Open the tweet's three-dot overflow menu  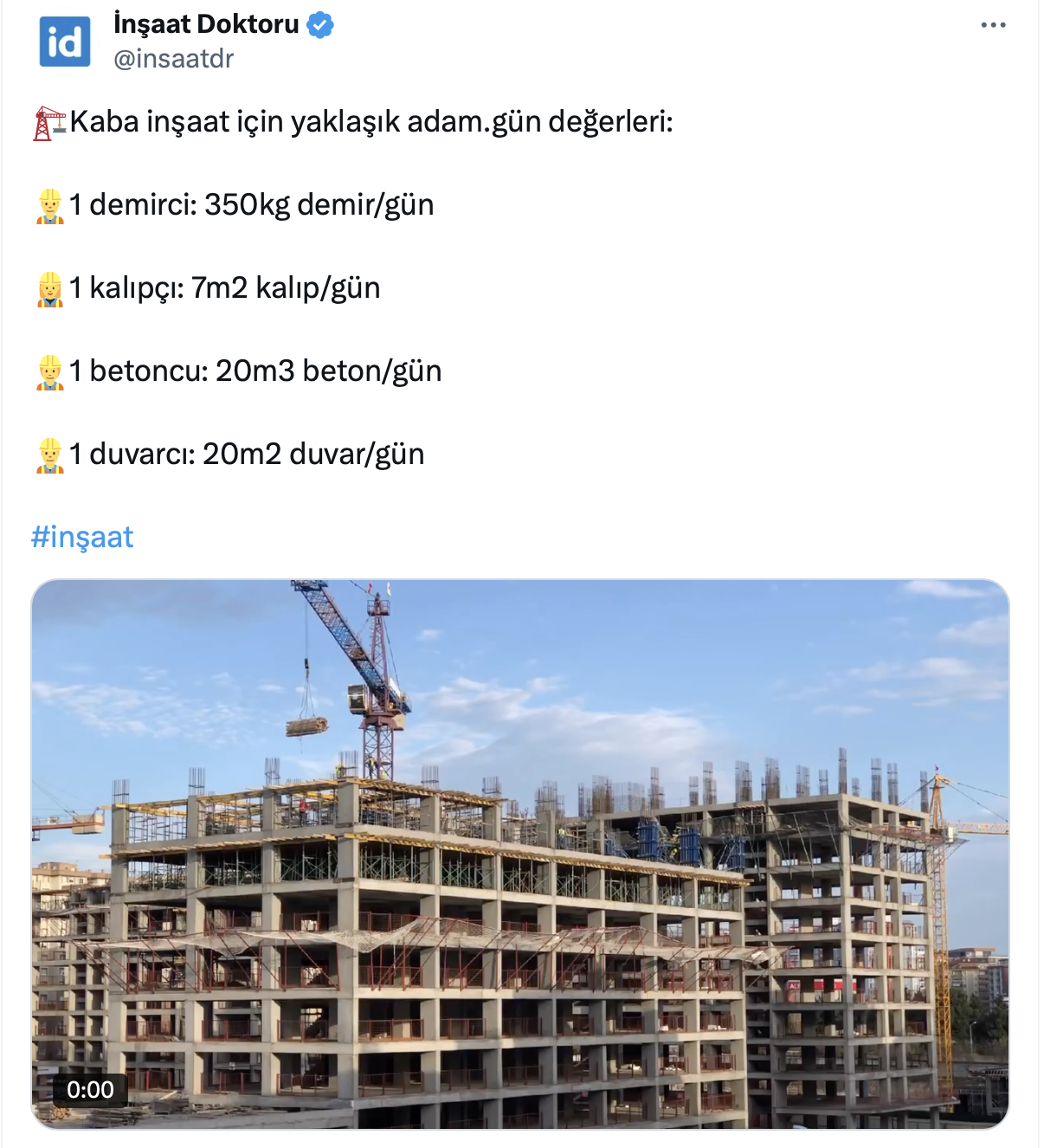[x=993, y=25]
